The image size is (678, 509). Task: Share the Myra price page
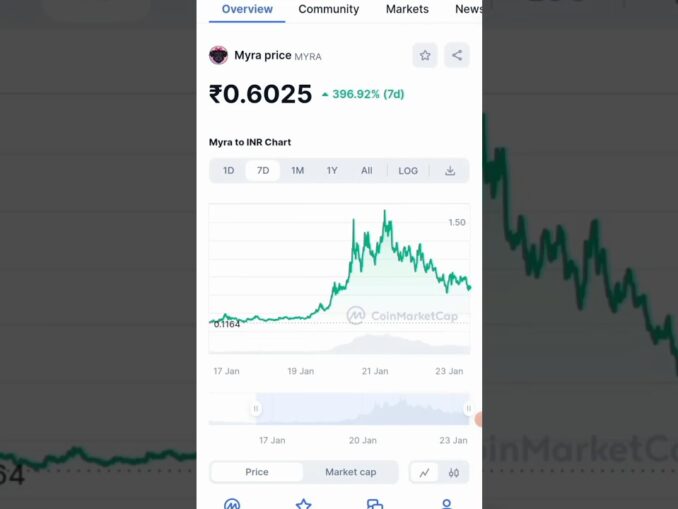pyautogui.click(x=457, y=55)
